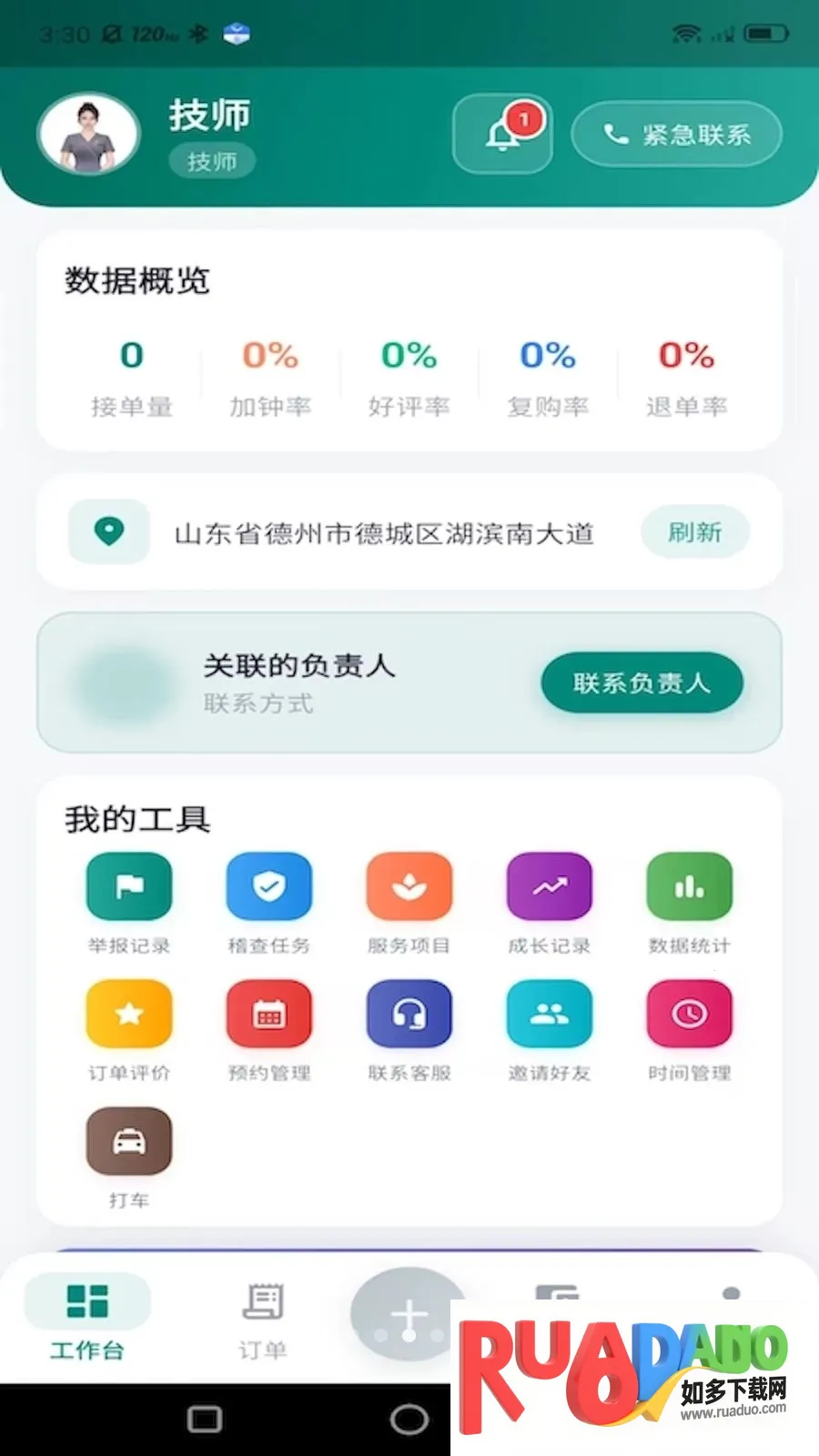This screenshot has height=1456, width=819.
Task: Tap the 紧急联系 emergency contact button
Action: click(x=676, y=135)
